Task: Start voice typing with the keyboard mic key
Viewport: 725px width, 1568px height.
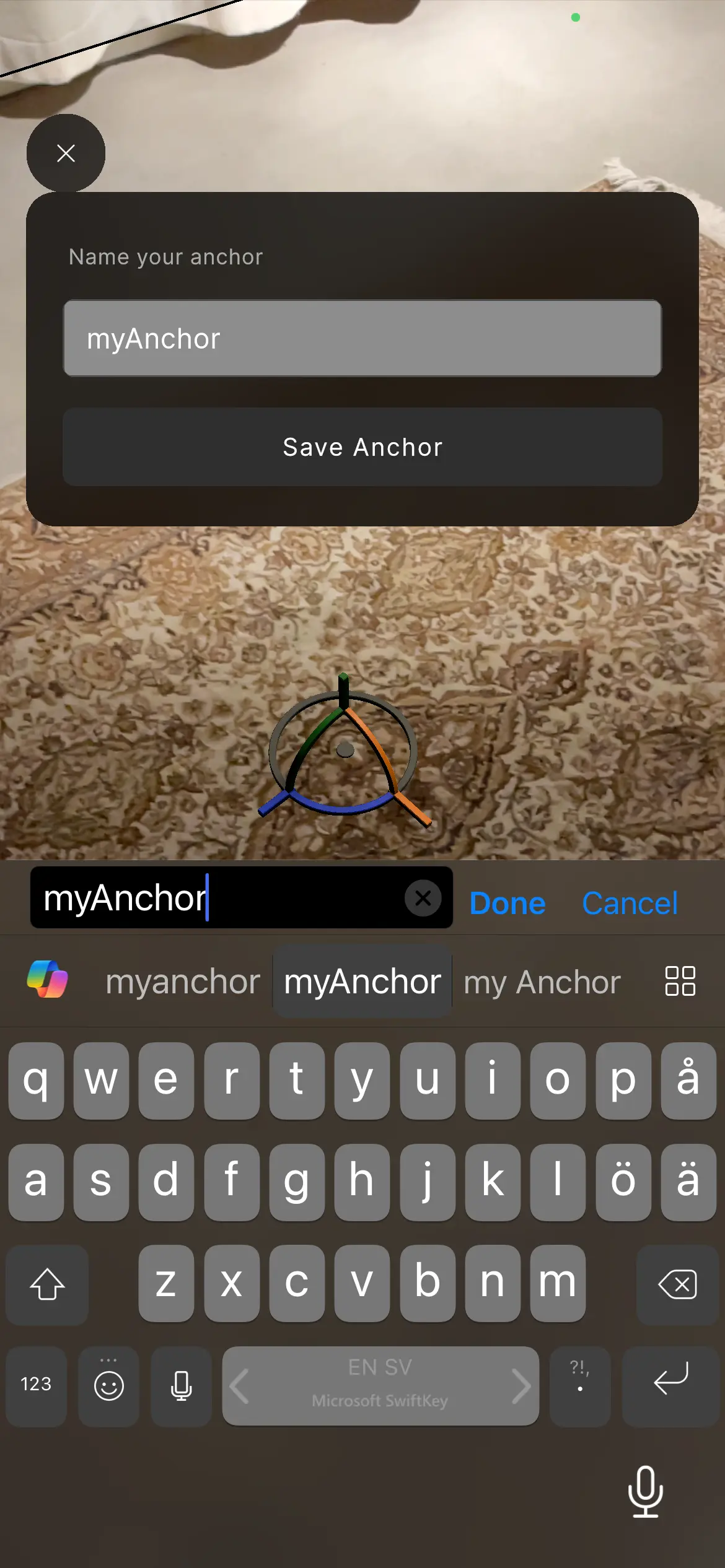Action: [180, 1385]
